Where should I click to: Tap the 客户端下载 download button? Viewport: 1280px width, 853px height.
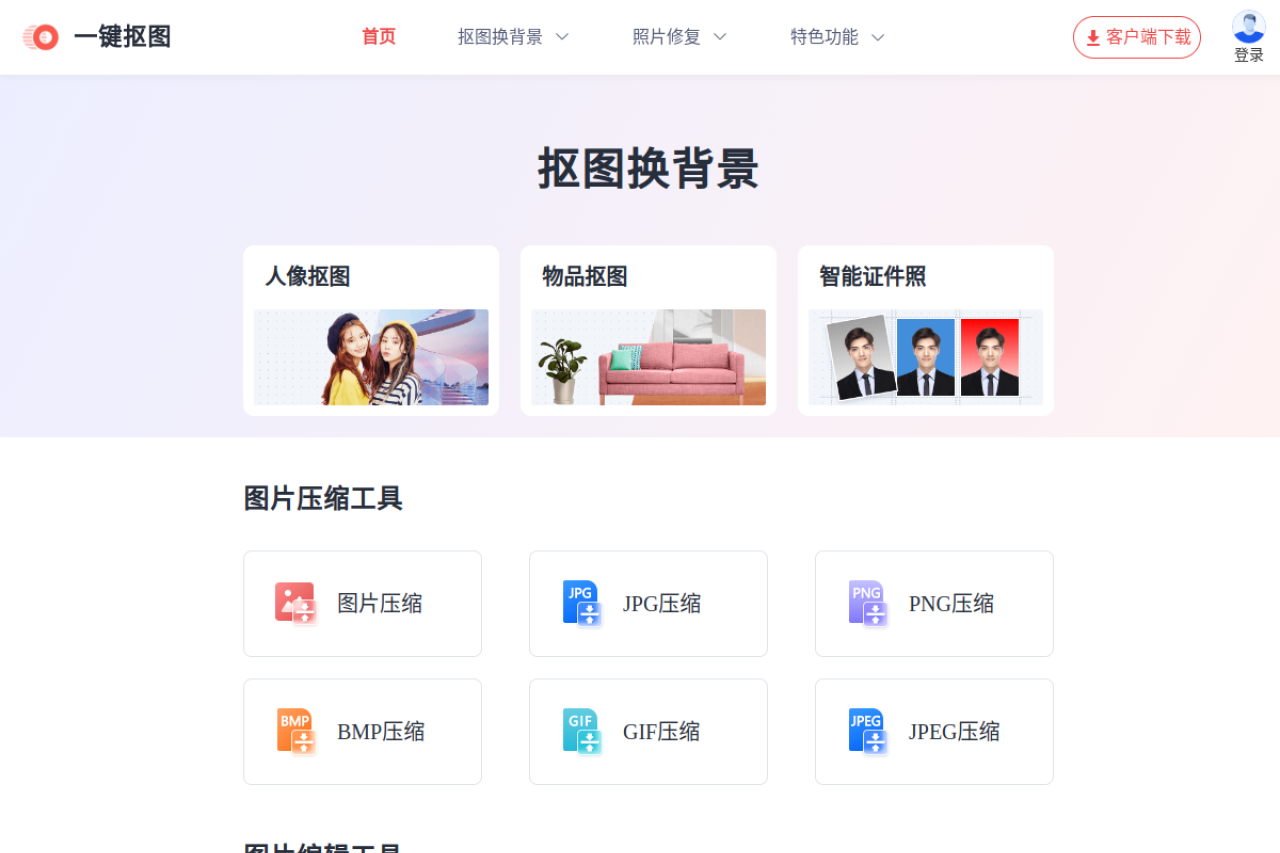click(1137, 37)
